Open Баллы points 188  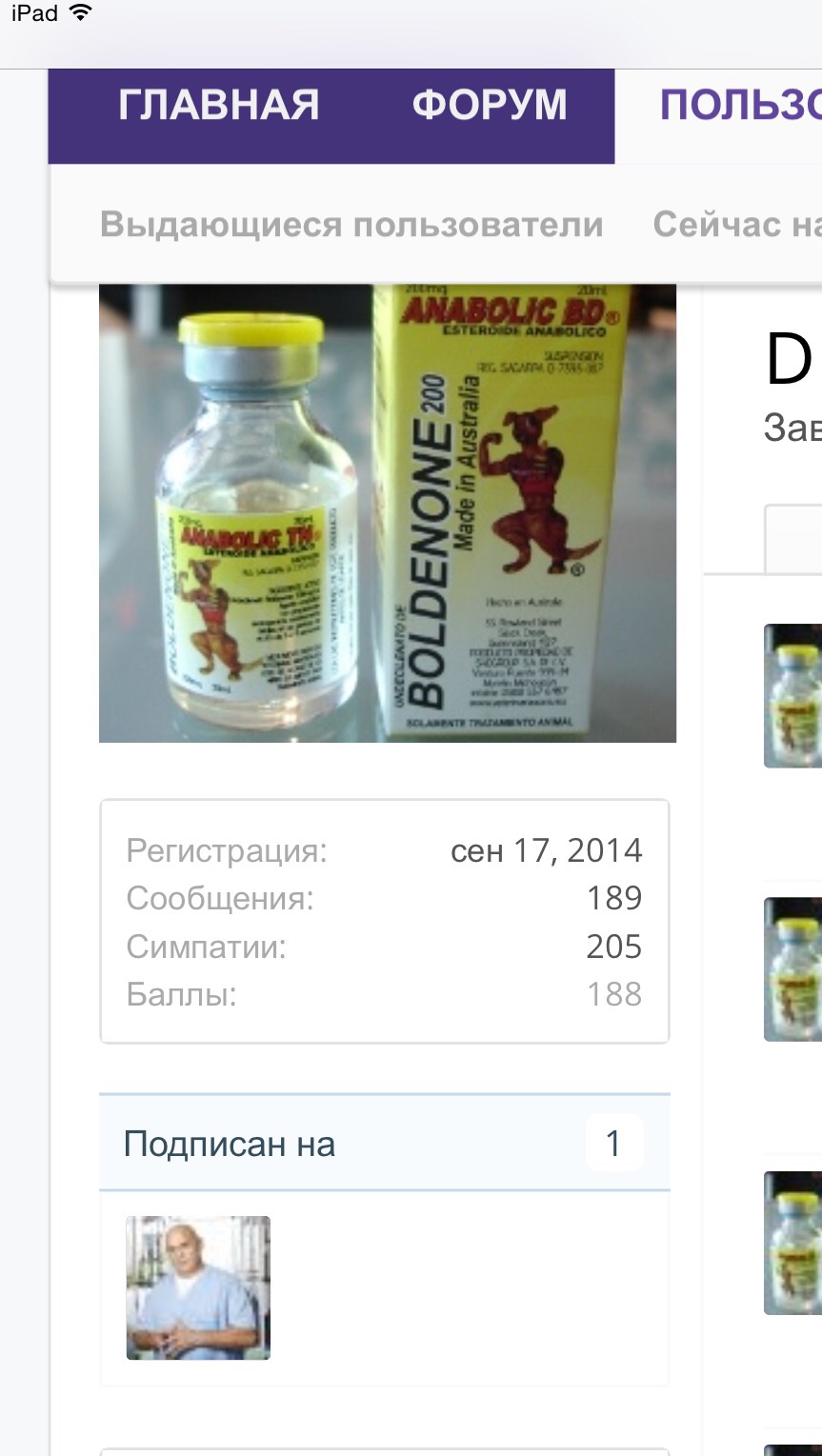(x=613, y=994)
